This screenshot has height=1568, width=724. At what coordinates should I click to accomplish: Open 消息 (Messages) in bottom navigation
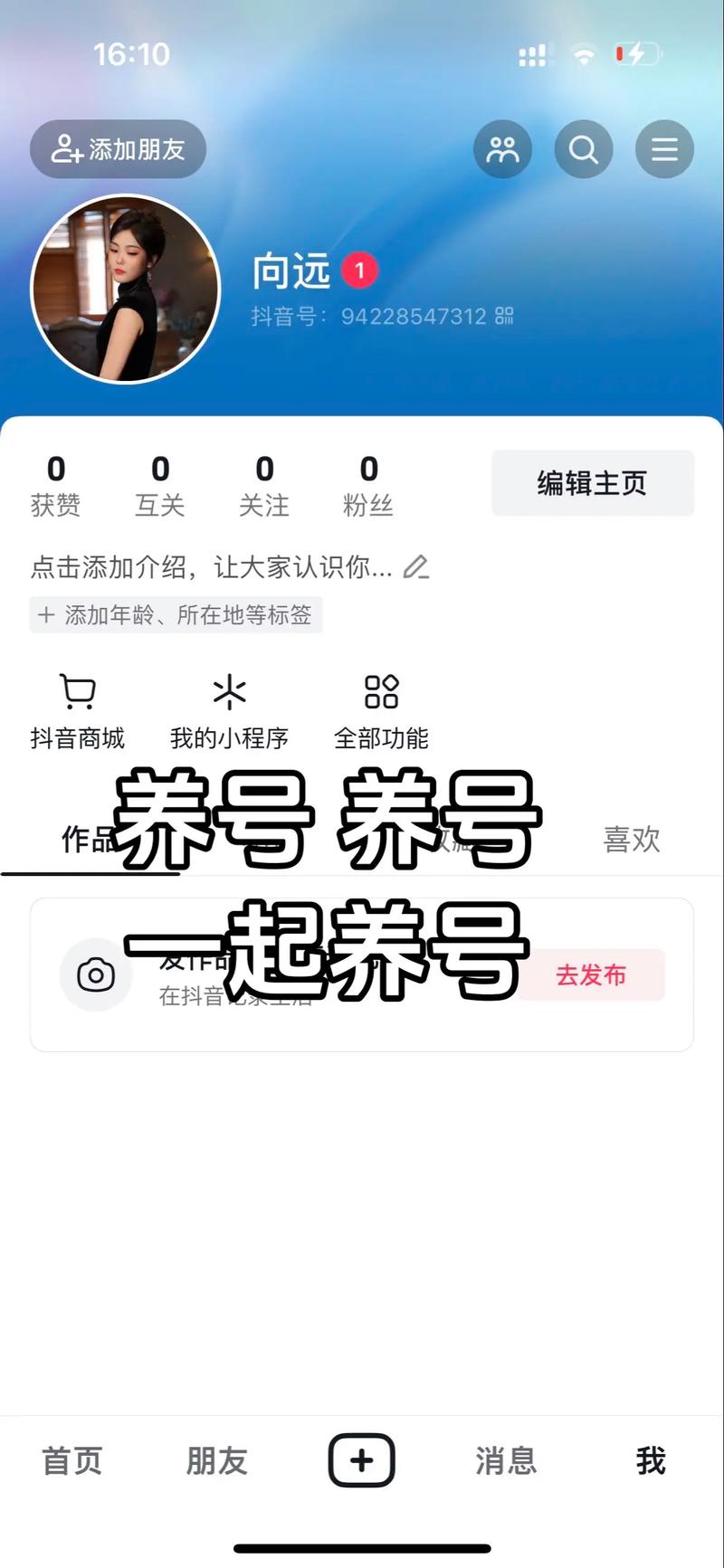coord(505,1460)
